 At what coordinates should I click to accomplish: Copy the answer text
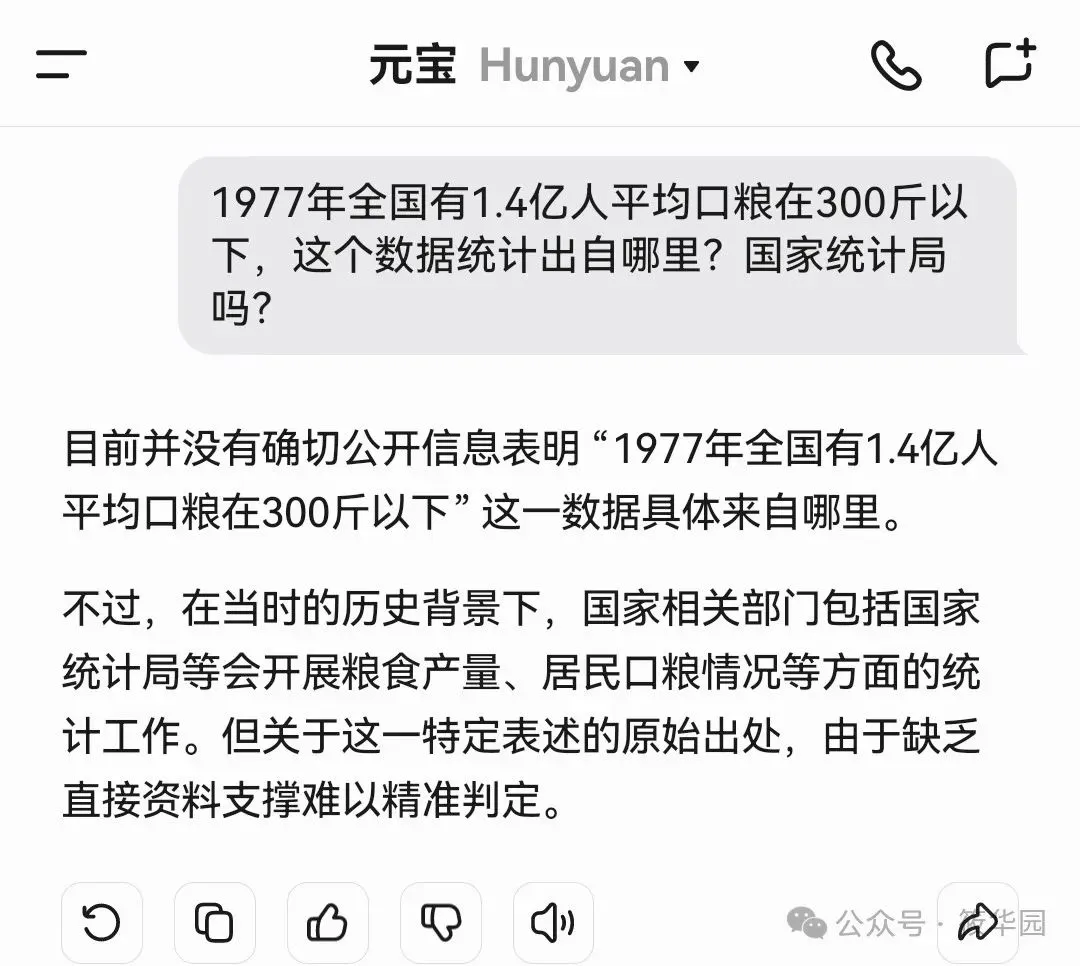point(214,922)
